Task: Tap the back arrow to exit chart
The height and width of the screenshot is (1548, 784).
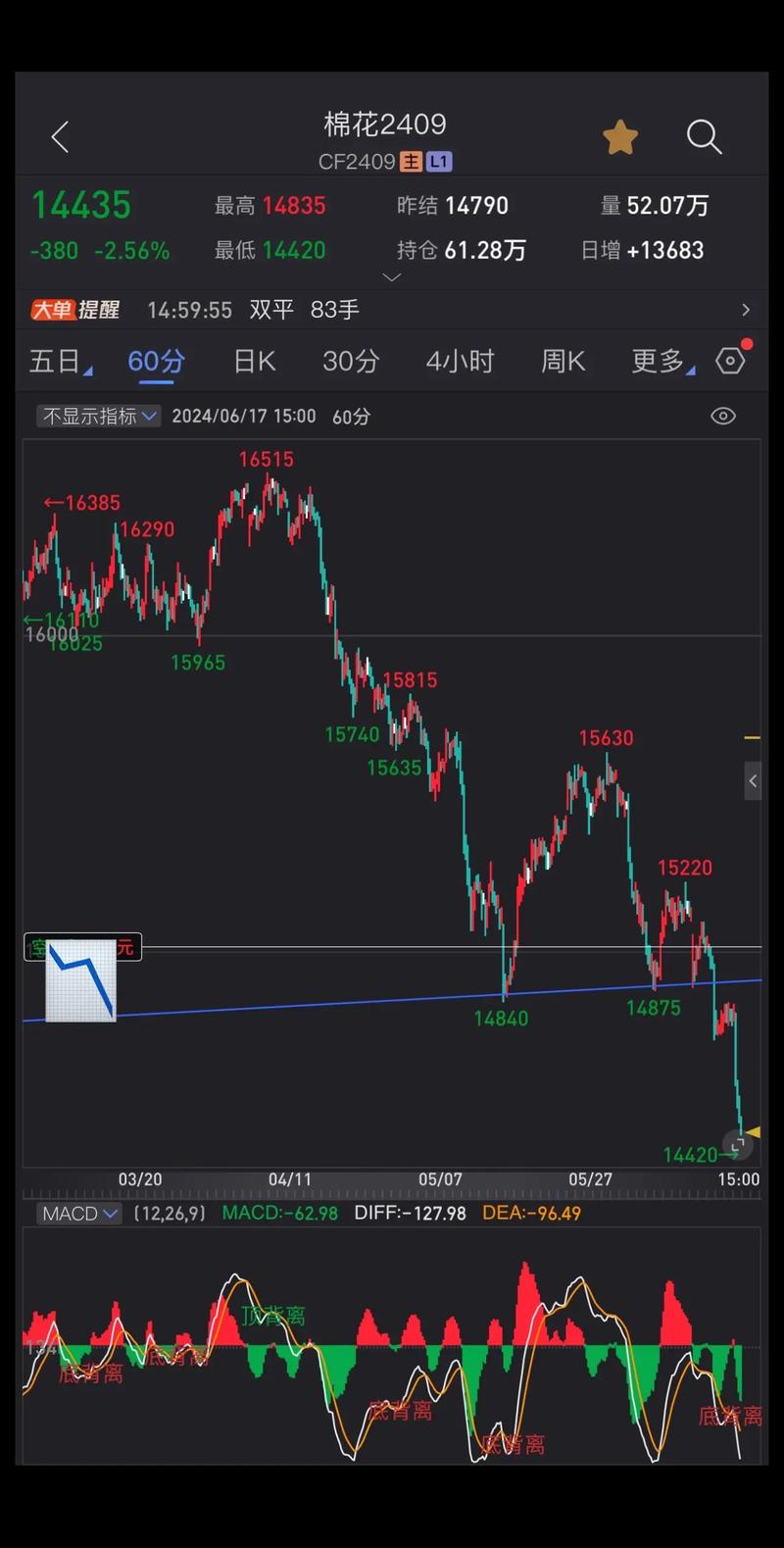Action: click(59, 137)
